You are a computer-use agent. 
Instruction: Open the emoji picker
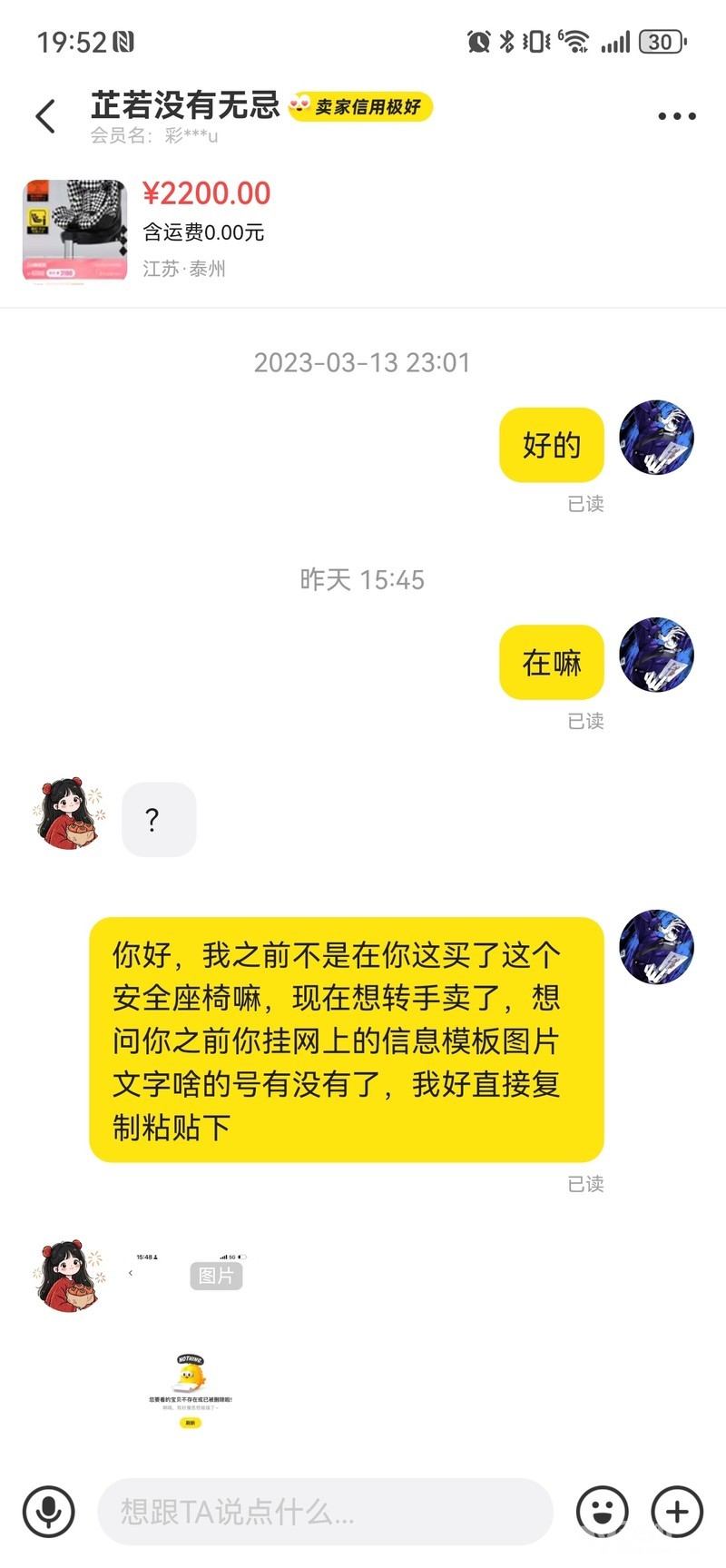point(603,1512)
